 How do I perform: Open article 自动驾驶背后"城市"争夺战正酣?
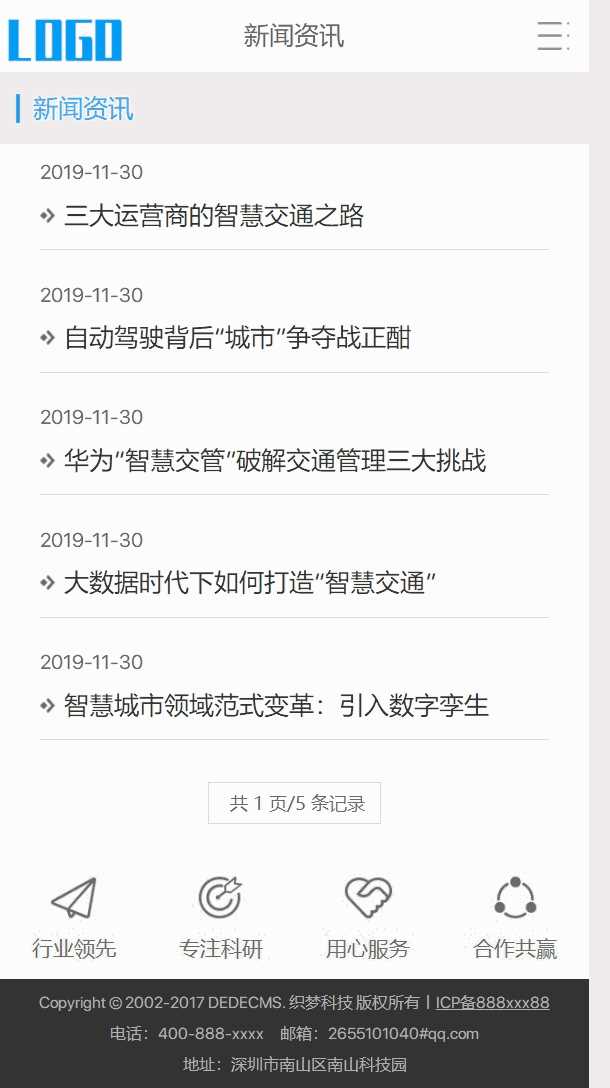tap(237, 338)
